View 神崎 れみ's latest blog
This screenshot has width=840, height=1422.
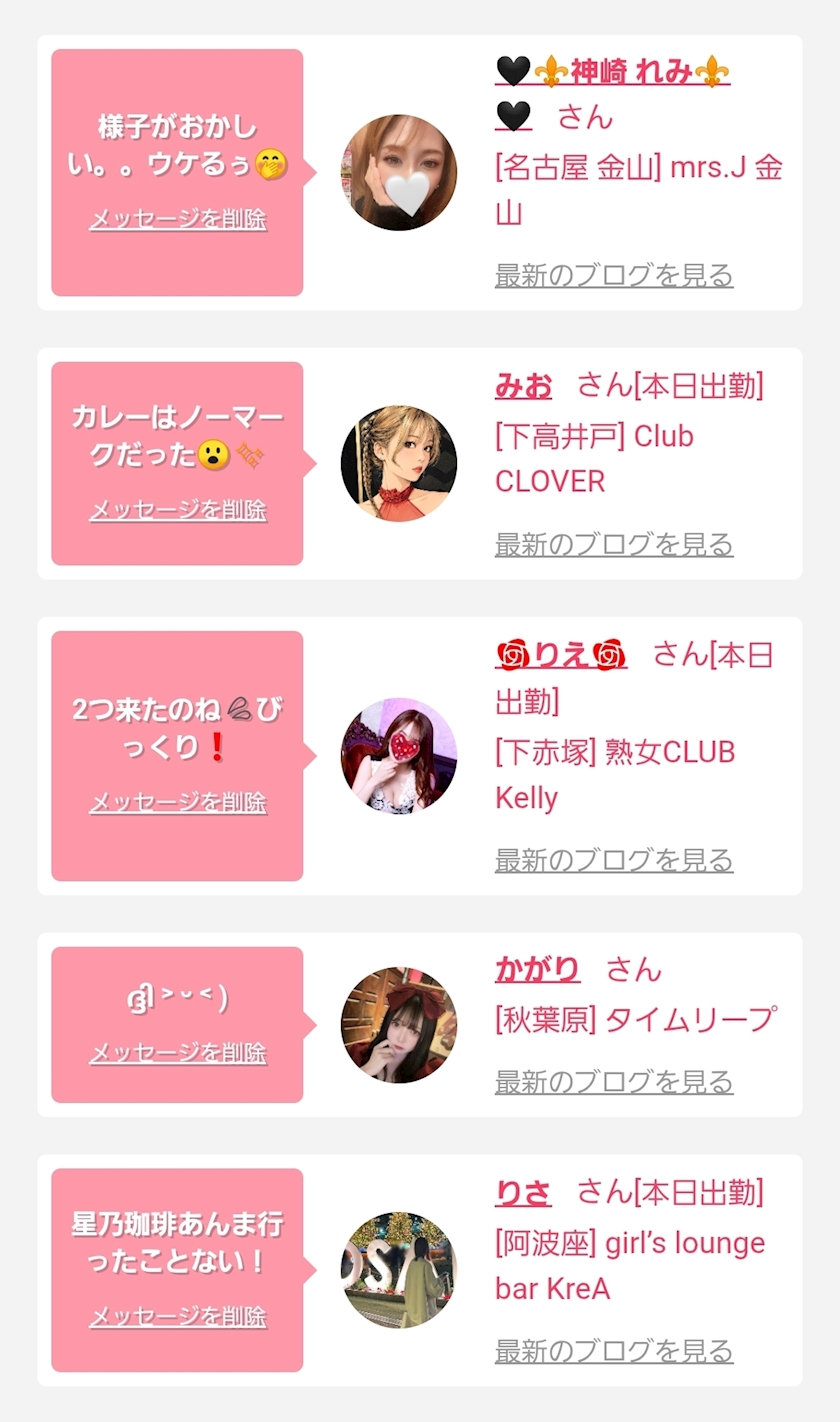pos(614,275)
